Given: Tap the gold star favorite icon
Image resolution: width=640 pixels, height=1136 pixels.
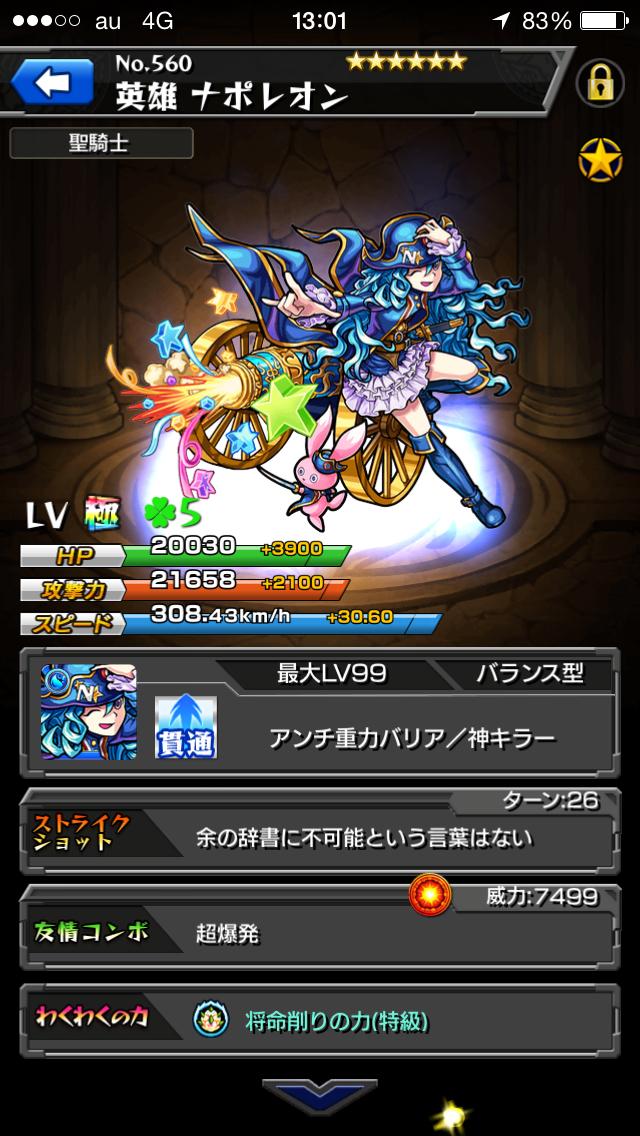Looking at the screenshot, I should (599, 159).
